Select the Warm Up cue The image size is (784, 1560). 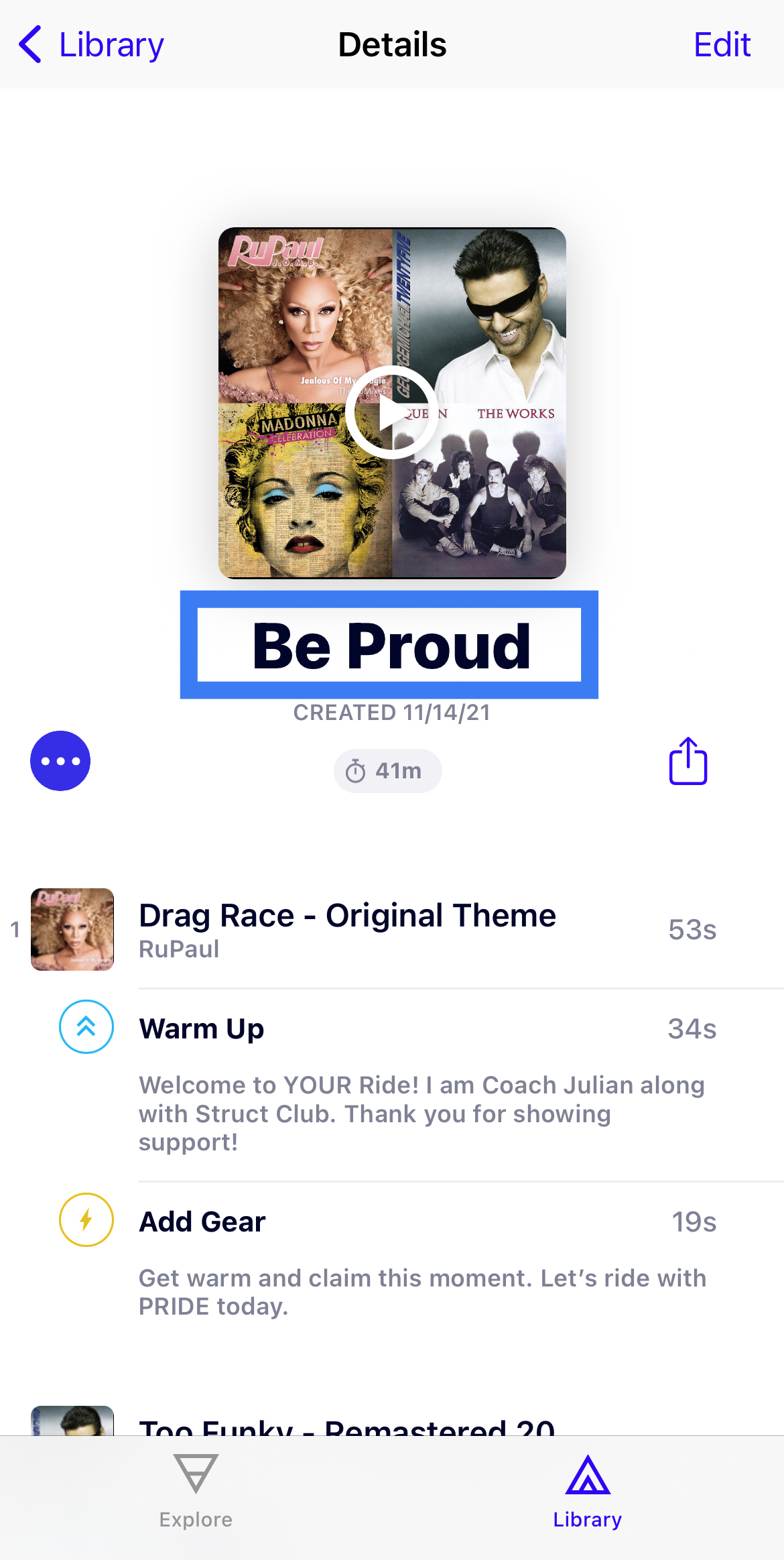[x=201, y=1028]
